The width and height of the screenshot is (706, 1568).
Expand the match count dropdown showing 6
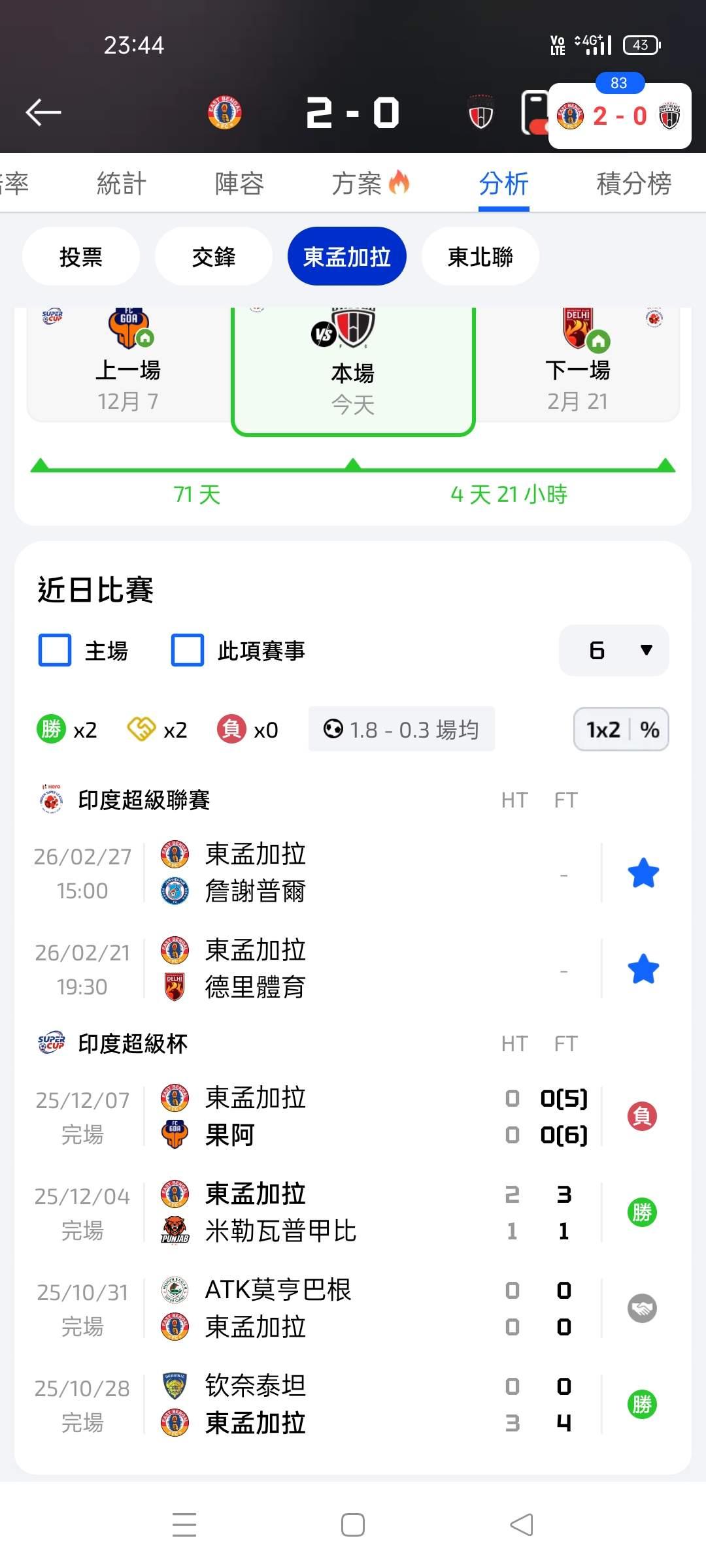click(x=614, y=651)
